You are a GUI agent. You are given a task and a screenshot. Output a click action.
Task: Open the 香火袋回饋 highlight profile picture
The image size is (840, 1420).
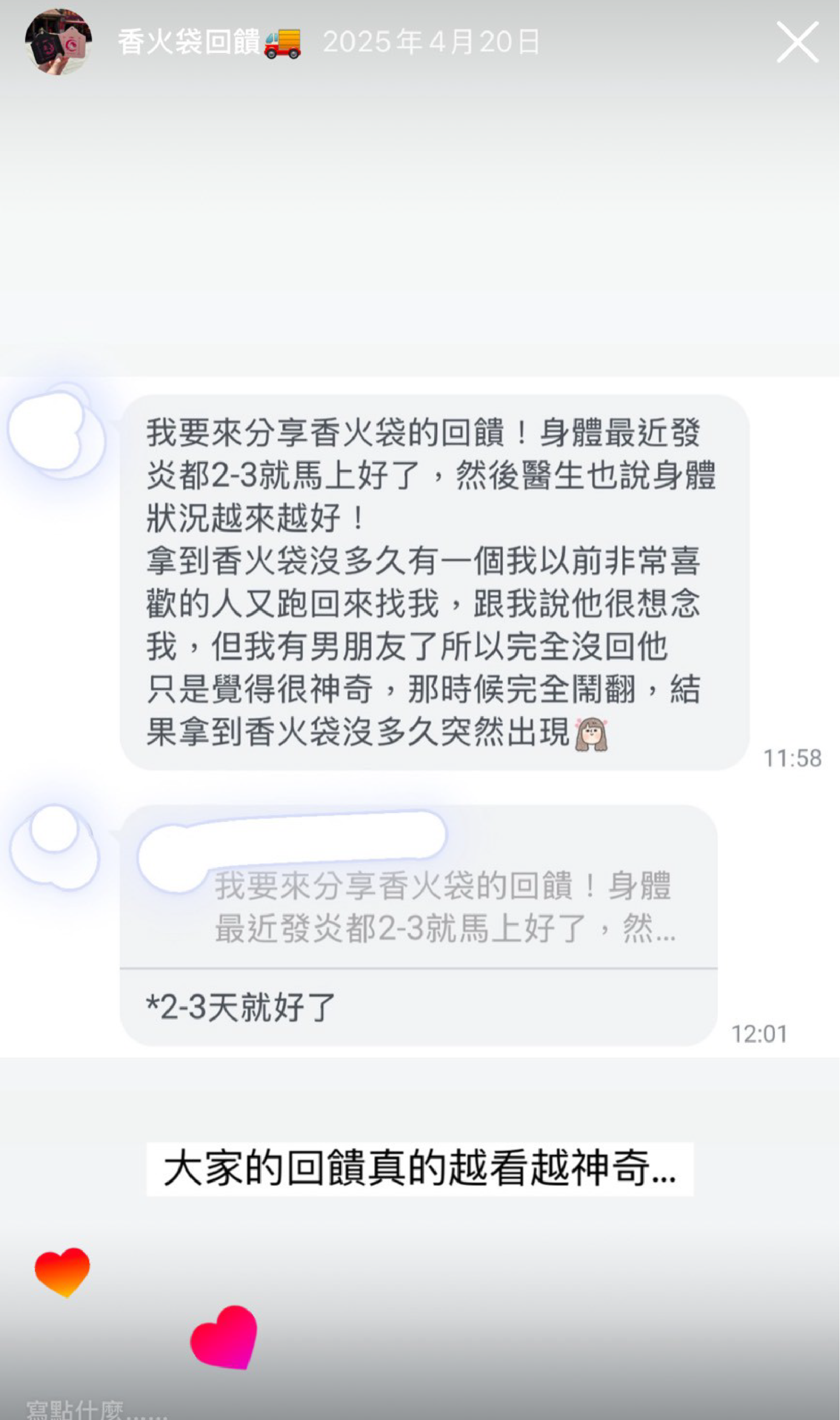[x=58, y=42]
